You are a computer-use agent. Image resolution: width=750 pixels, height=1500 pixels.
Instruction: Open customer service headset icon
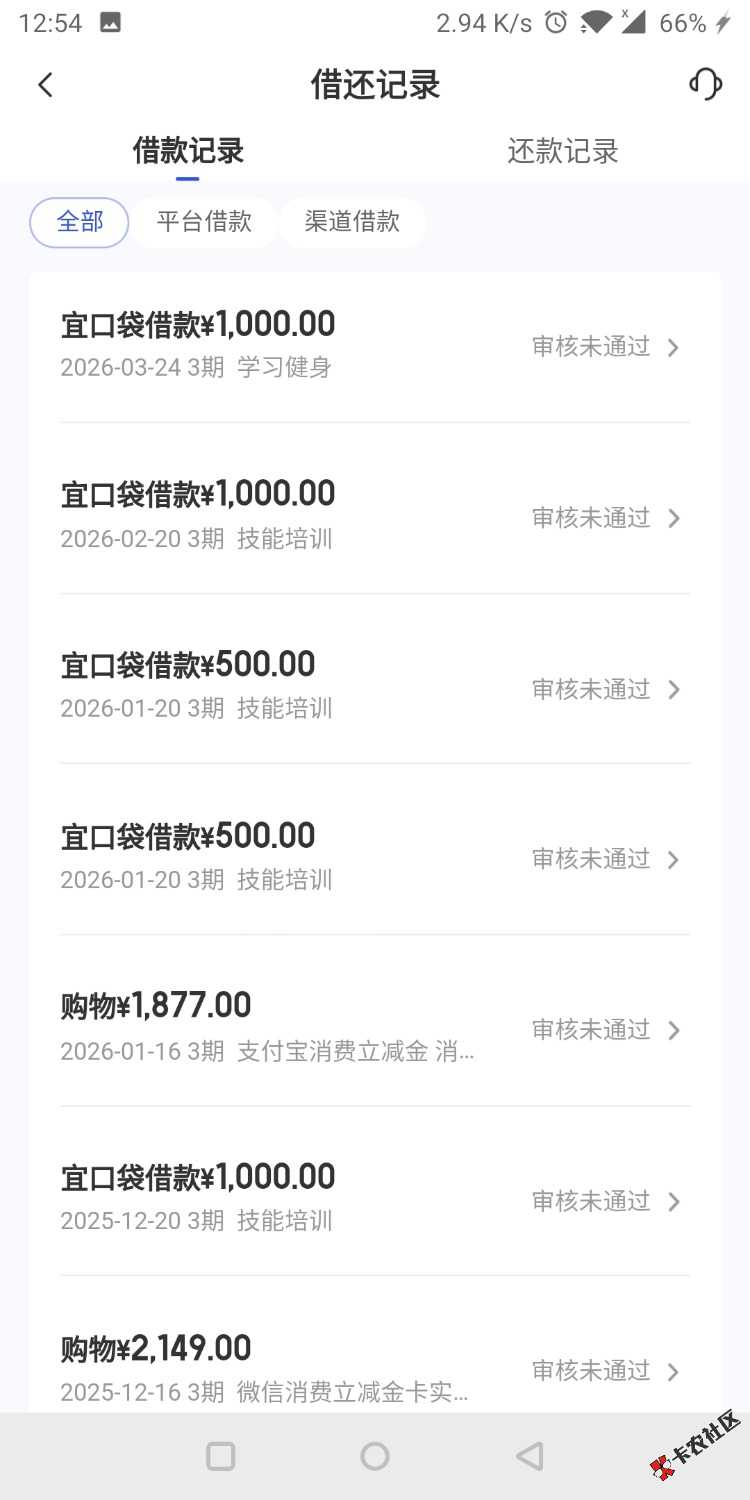pos(705,84)
